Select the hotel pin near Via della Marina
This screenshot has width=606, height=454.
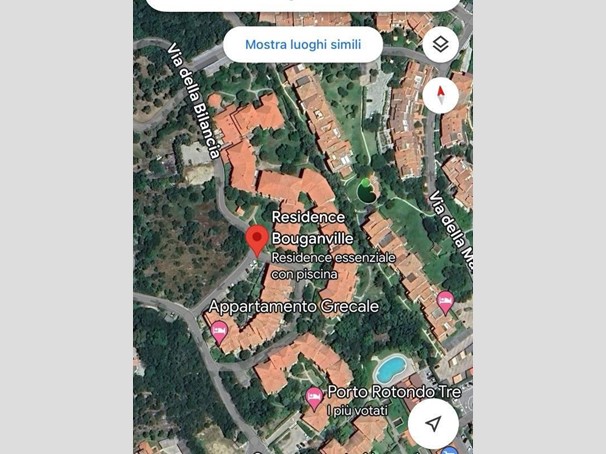(444, 300)
